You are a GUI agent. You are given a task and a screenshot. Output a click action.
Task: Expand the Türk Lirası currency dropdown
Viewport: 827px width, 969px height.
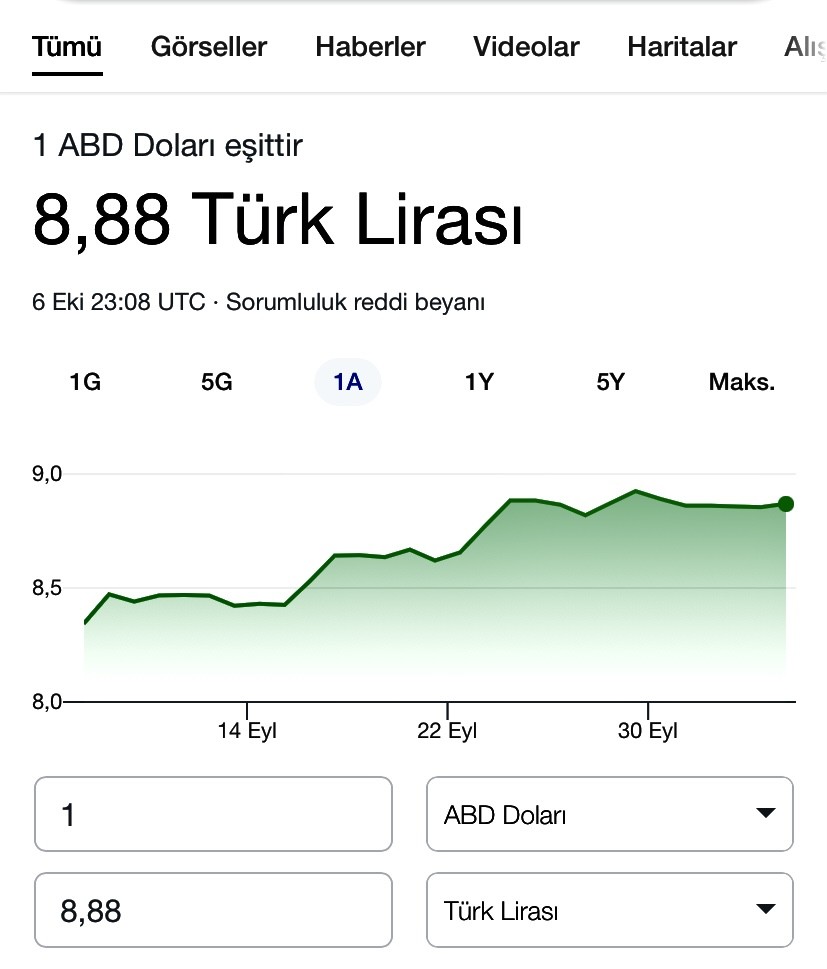point(609,910)
